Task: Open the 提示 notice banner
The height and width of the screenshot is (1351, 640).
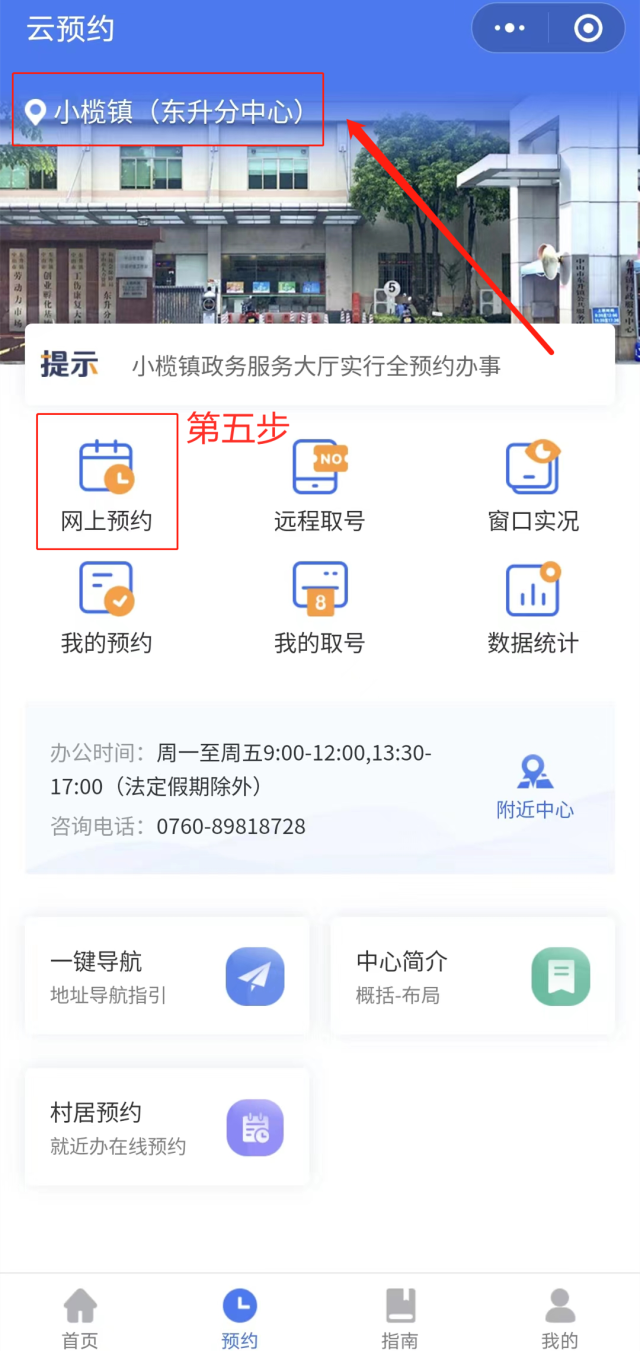Action: [x=320, y=365]
